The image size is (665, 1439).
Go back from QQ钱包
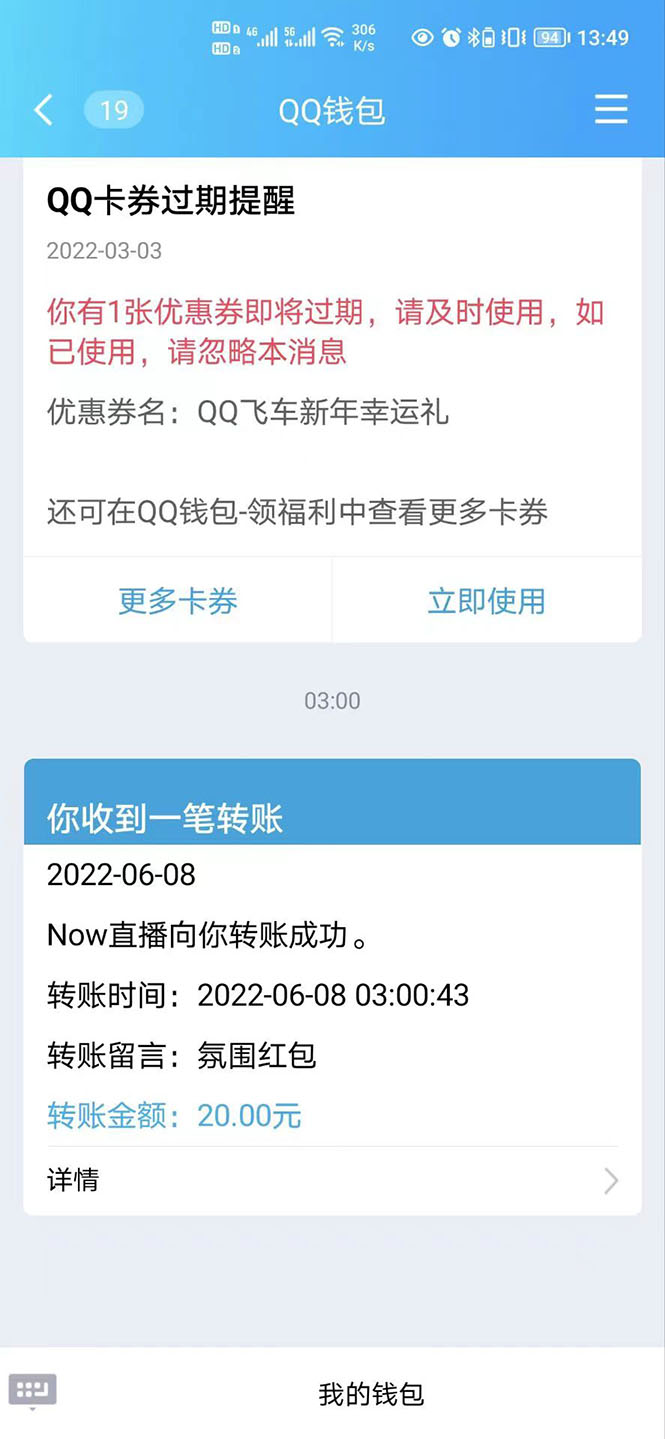point(43,110)
